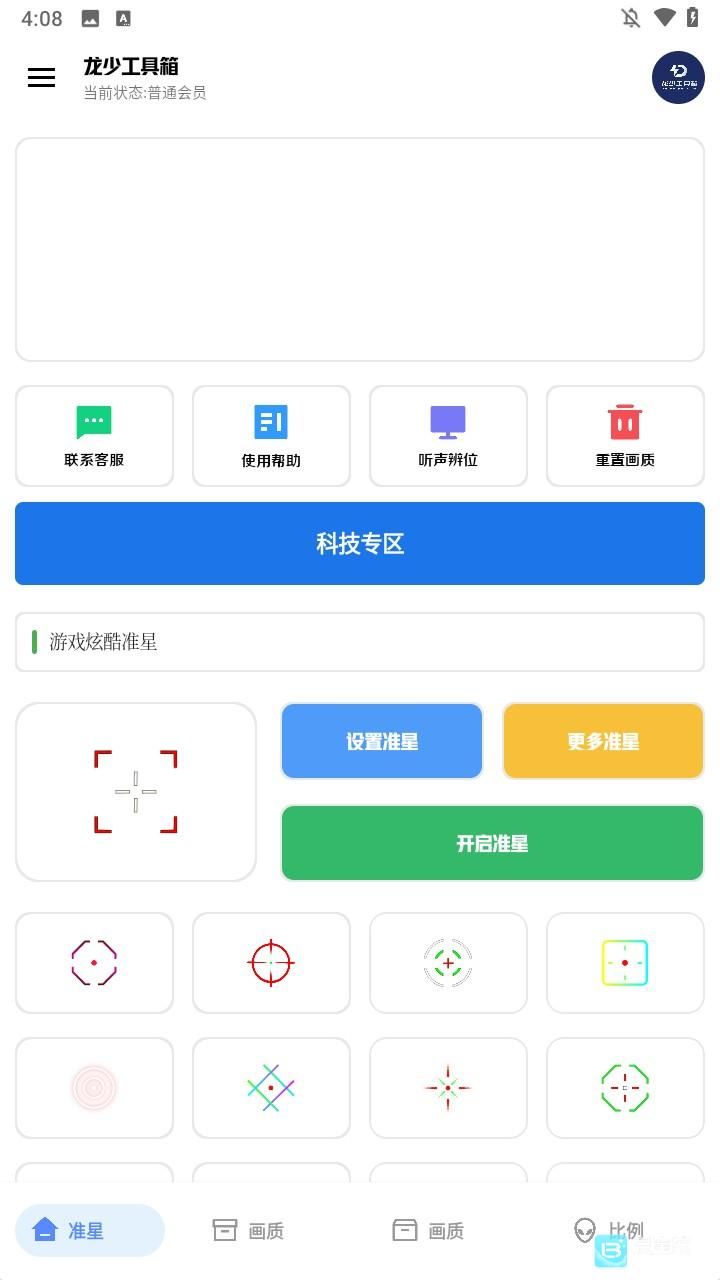This screenshot has width=720, height=1280.
Task: Switch to the 画质 graphics tab
Action: 247,1230
